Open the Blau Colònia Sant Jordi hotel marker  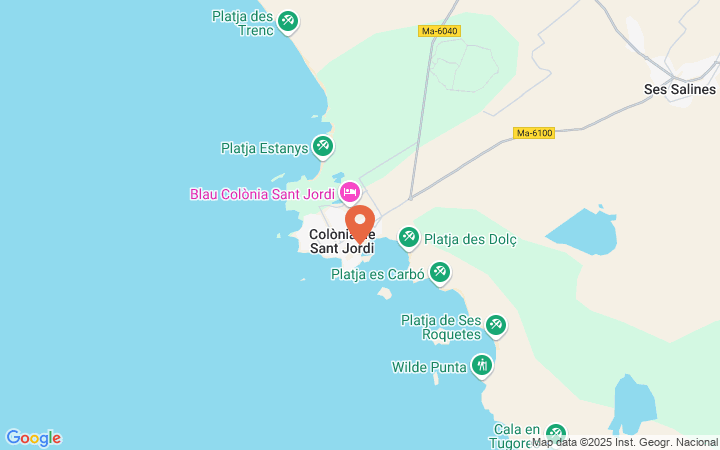349,191
